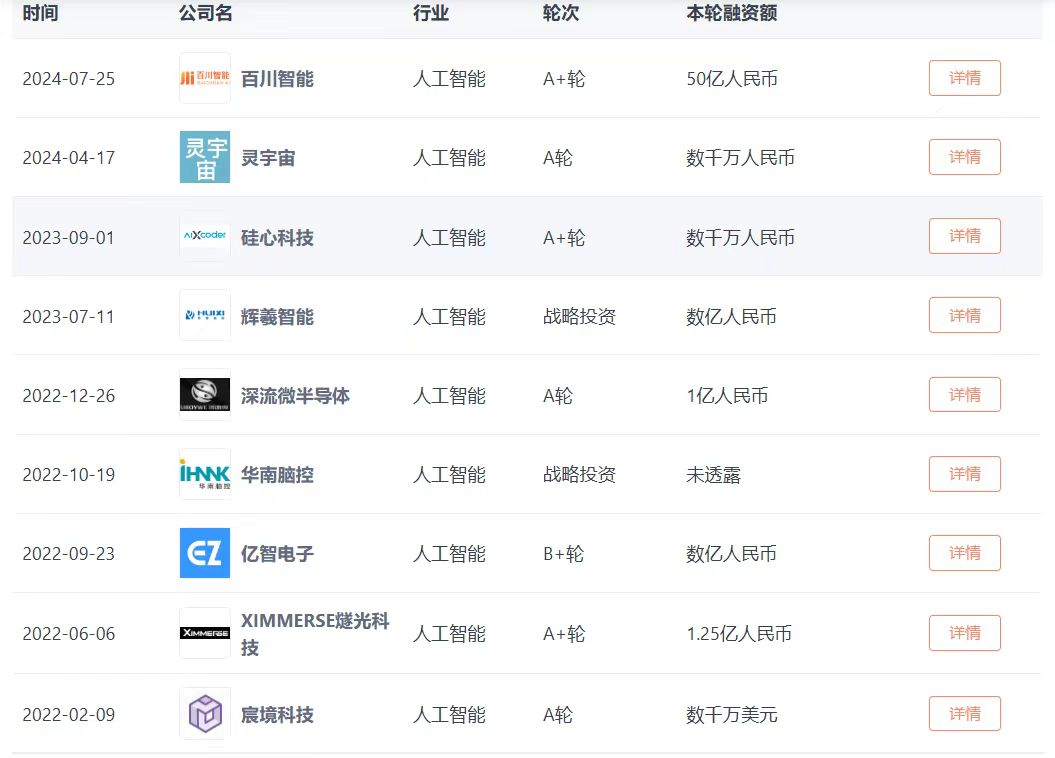This screenshot has height=758, width=1055.
Task: View 亿智电子 详情
Action: click(x=964, y=552)
